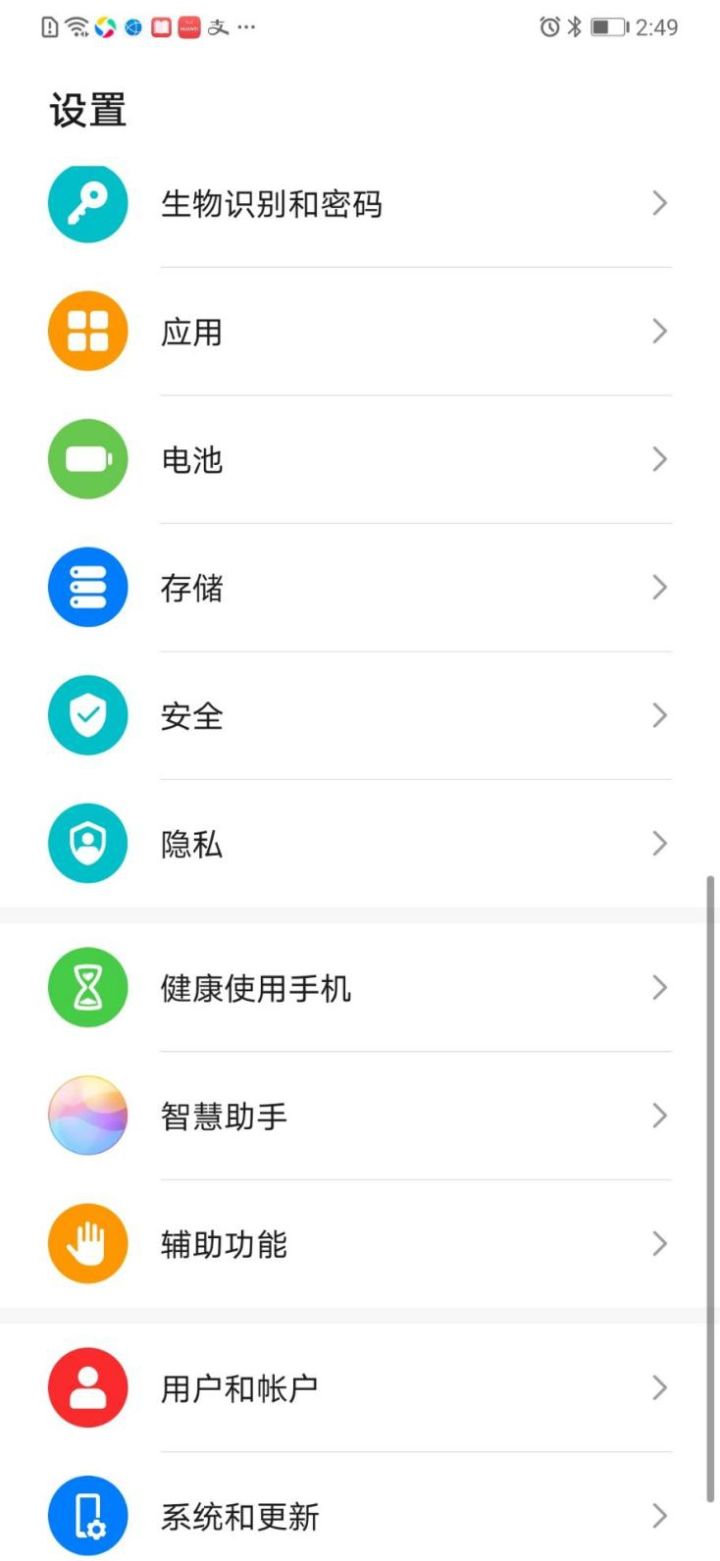The image size is (720, 1561).
Task: Expand the 隐私 row via its chevron
Action: [x=660, y=843]
